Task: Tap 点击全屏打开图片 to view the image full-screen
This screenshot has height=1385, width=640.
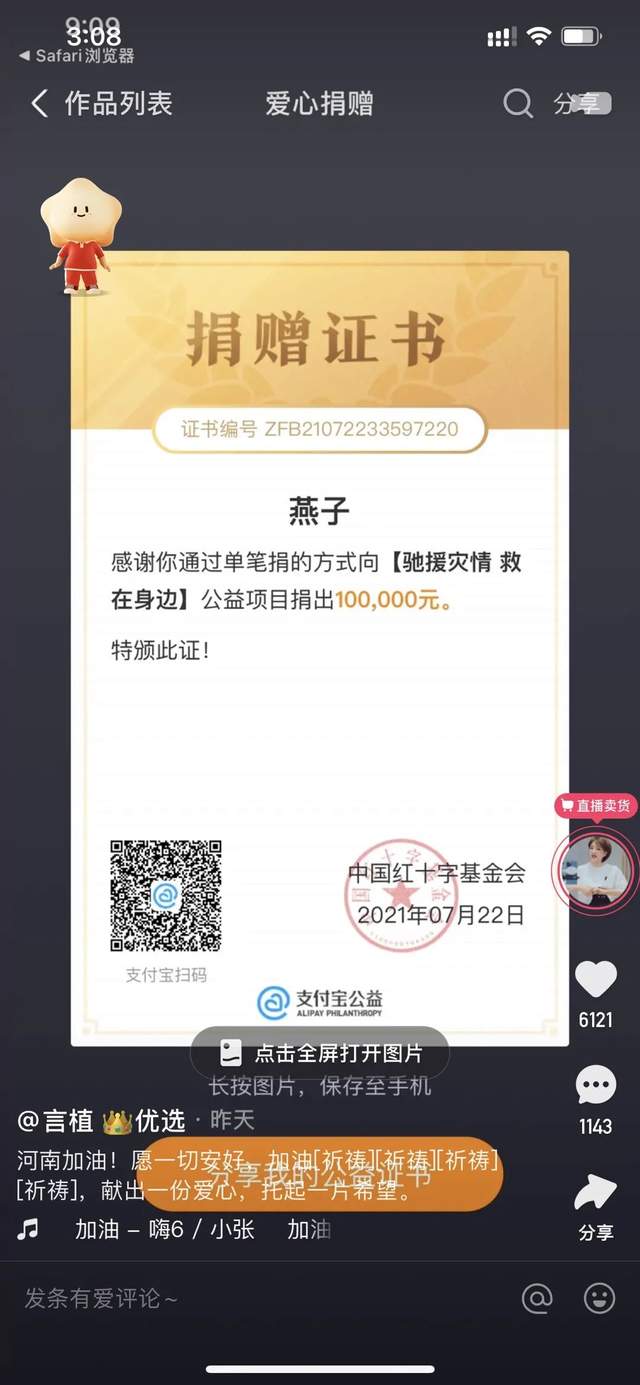Action: pos(320,1052)
